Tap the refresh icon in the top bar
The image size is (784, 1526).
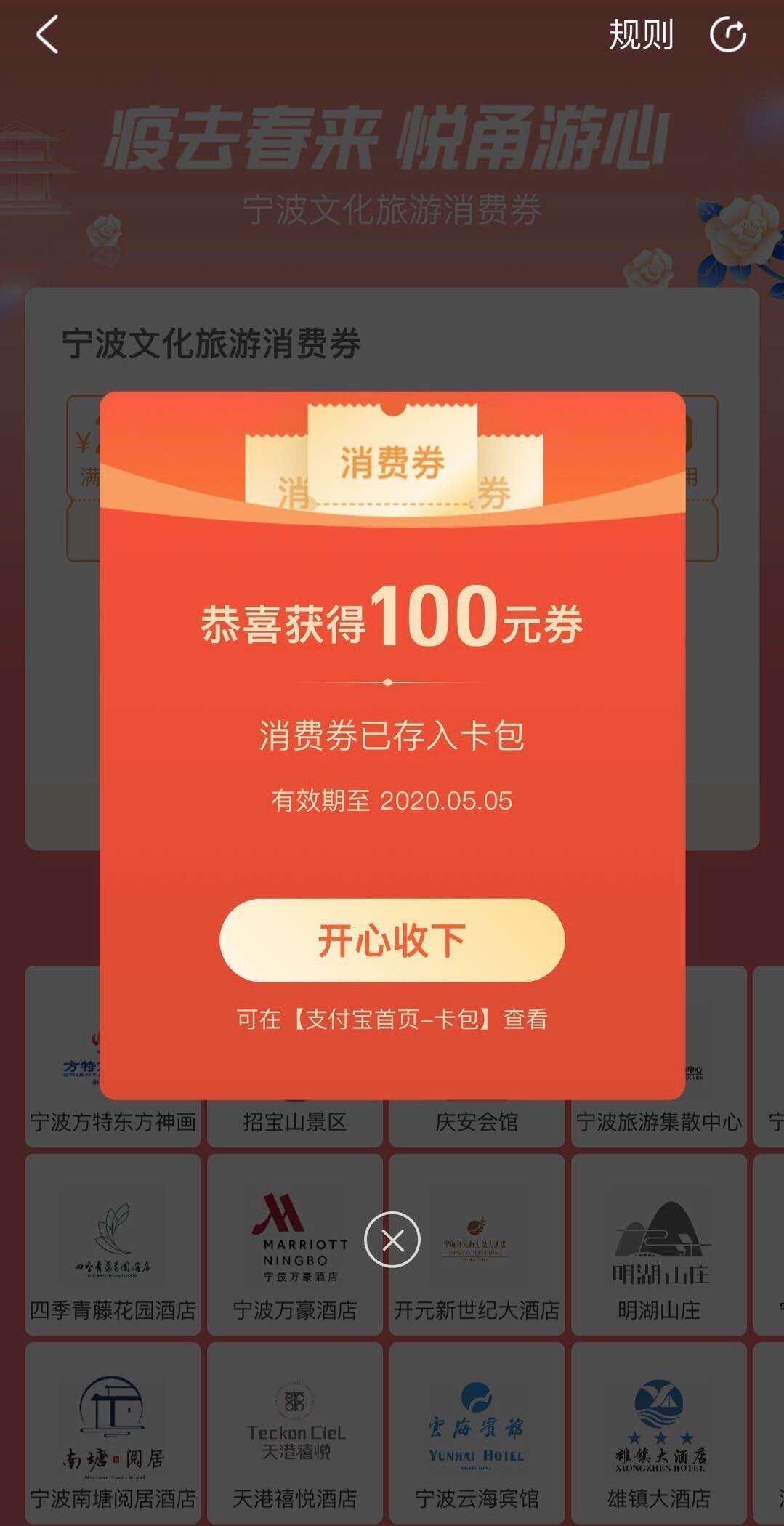727,35
